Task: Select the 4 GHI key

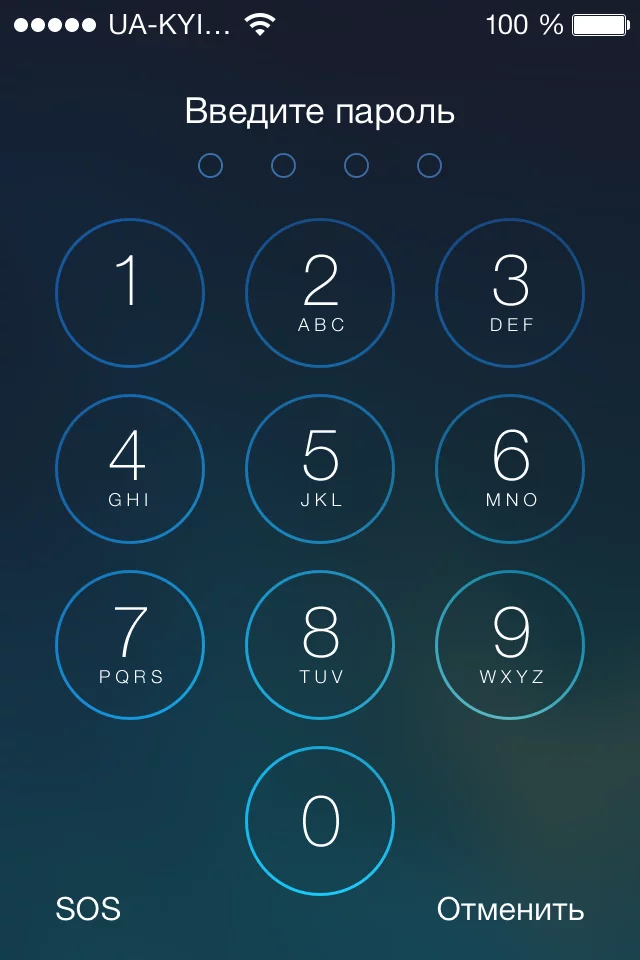Action: tap(129, 469)
